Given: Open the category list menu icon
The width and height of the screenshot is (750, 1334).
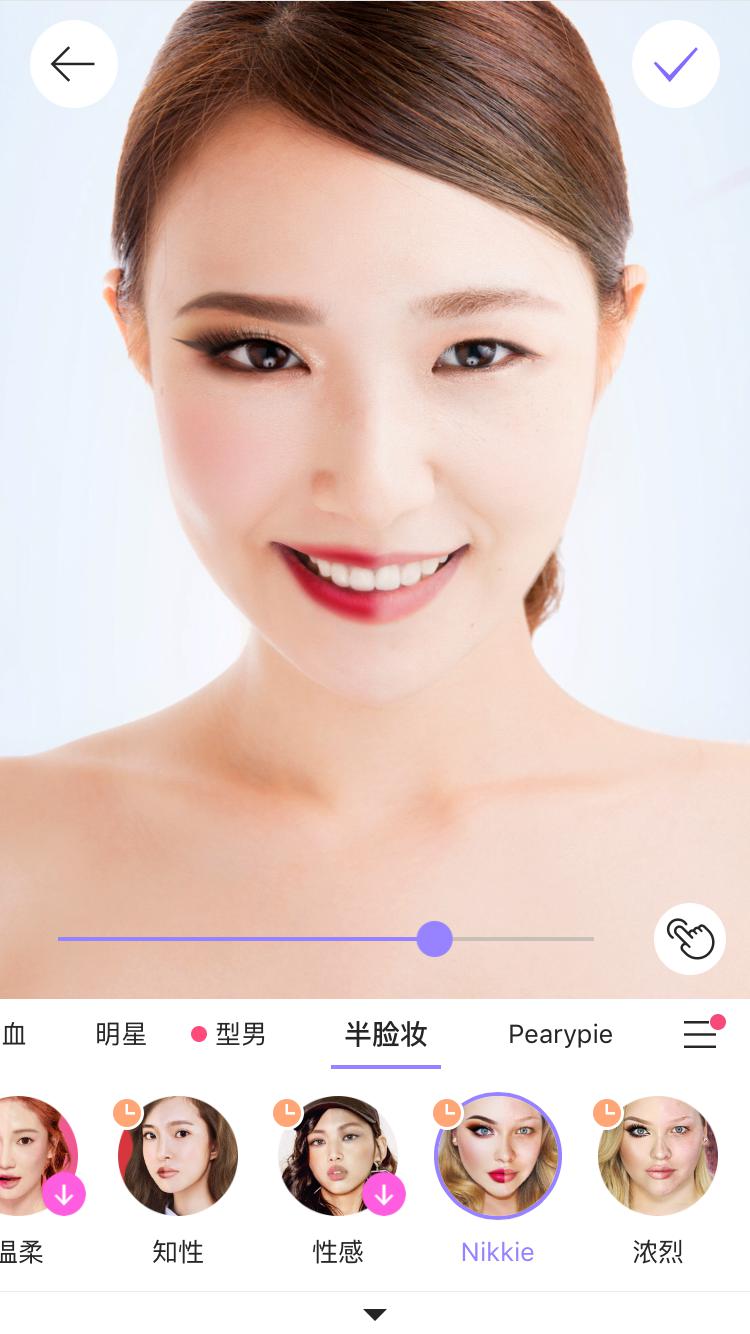Looking at the screenshot, I should pyautogui.click(x=702, y=1033).
